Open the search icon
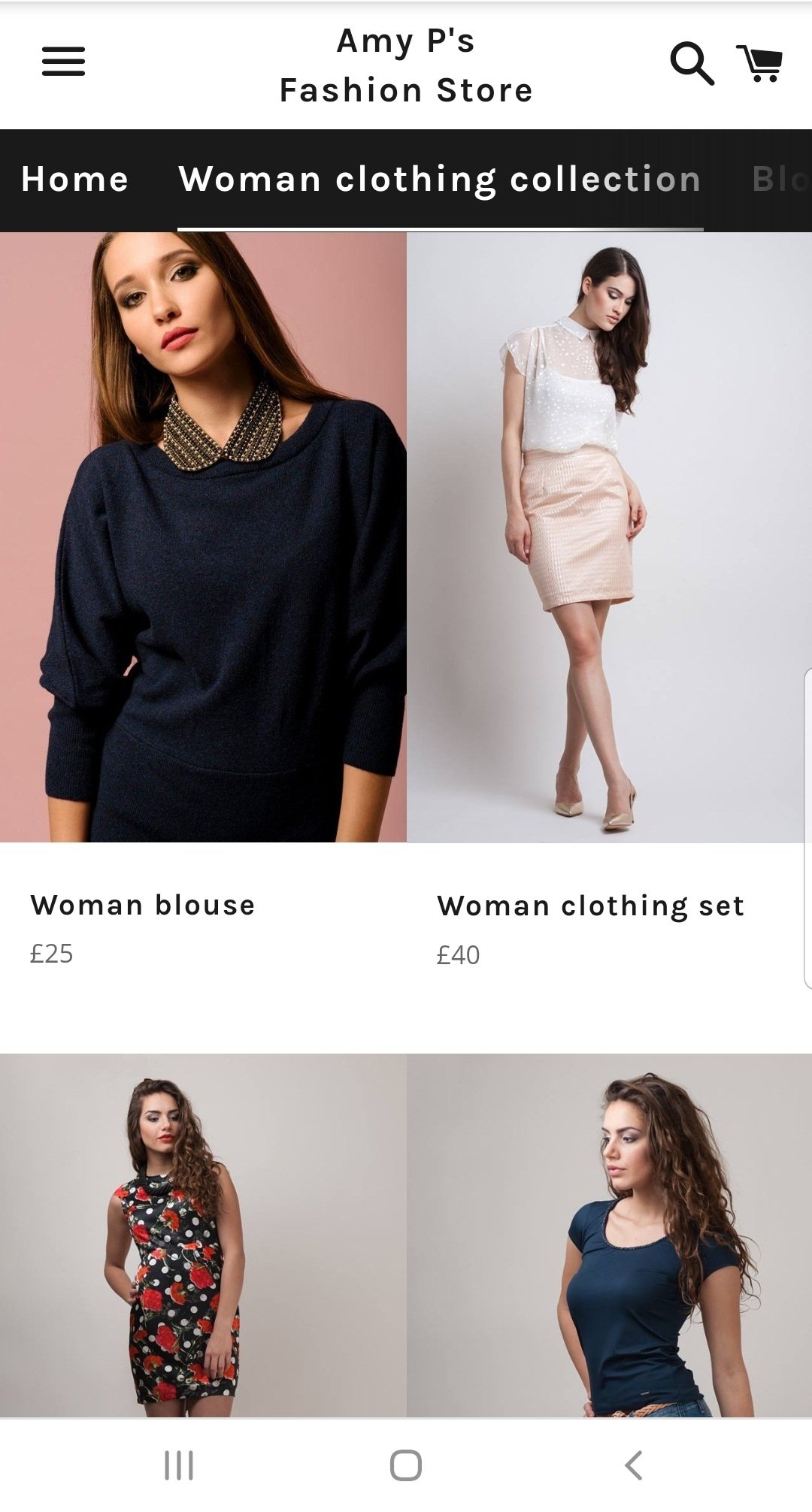 coord(692,63)
